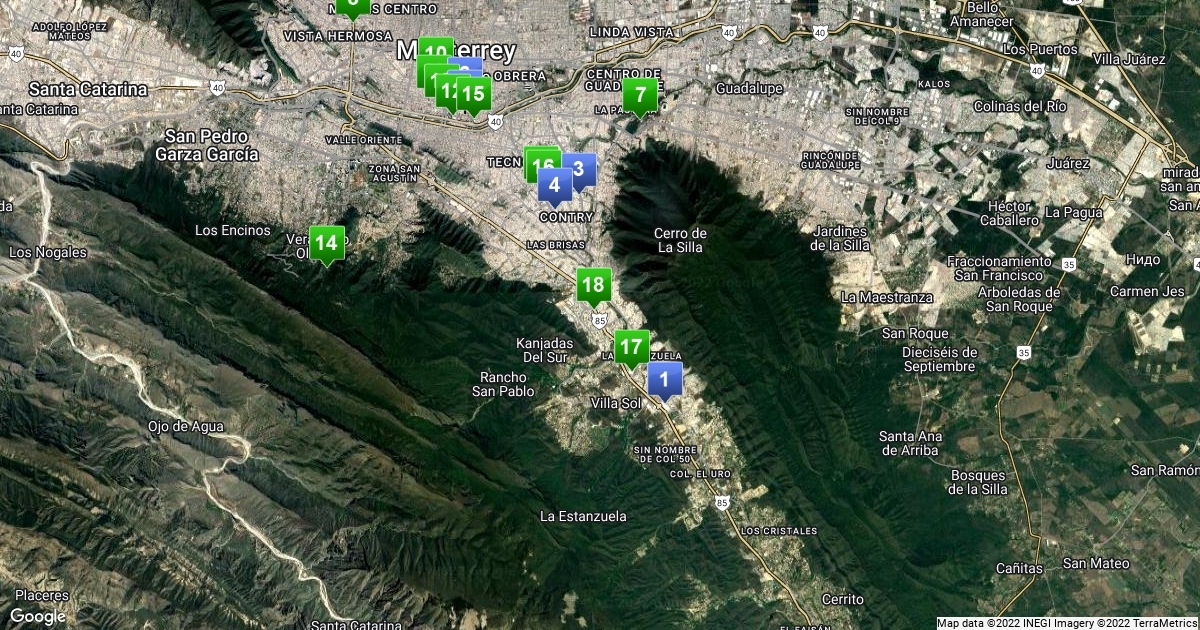Open the Google logo link
This screenshot has height=630, width=1200.
click(38, 616)
